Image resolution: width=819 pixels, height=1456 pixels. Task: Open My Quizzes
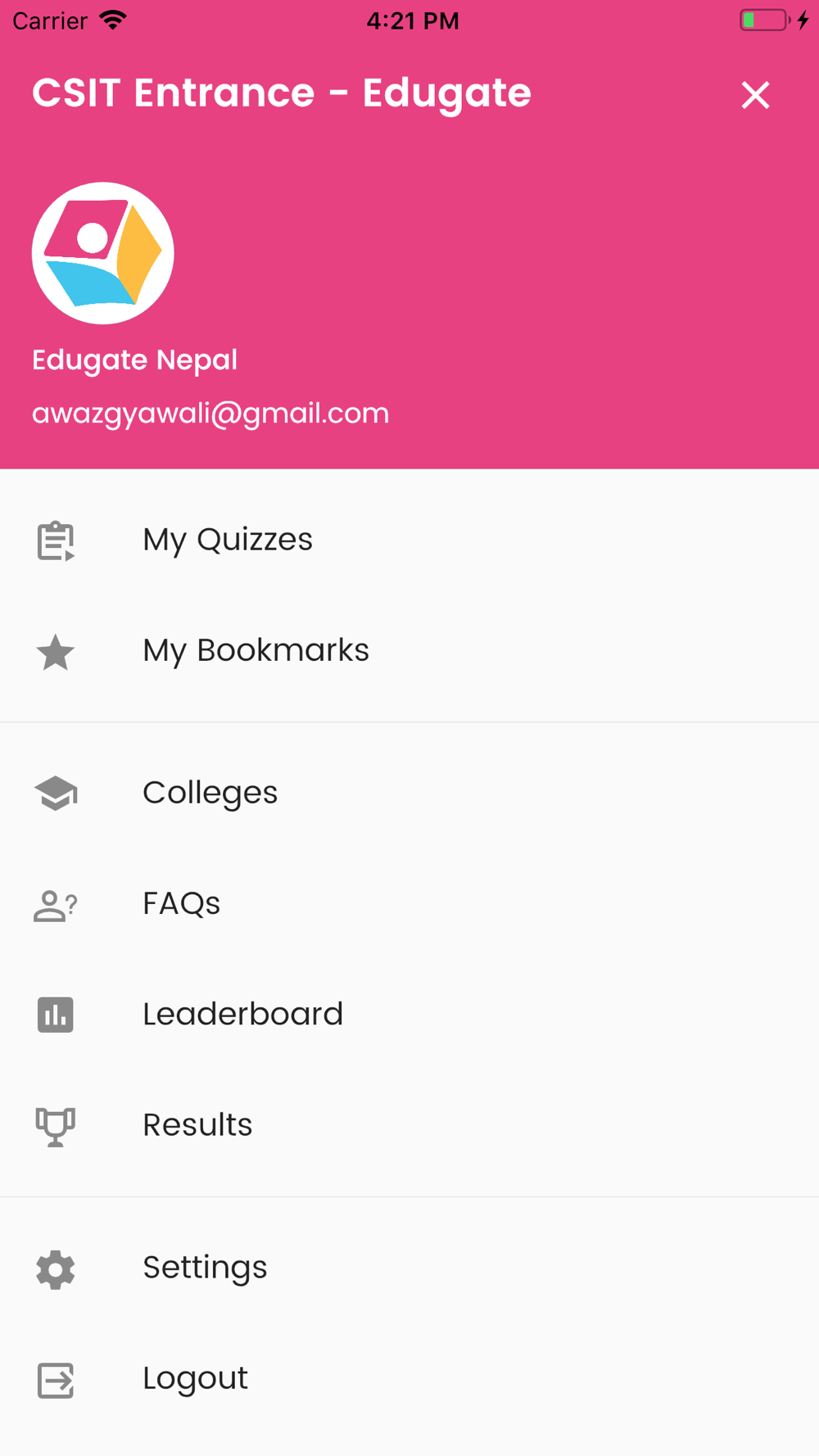227,540
